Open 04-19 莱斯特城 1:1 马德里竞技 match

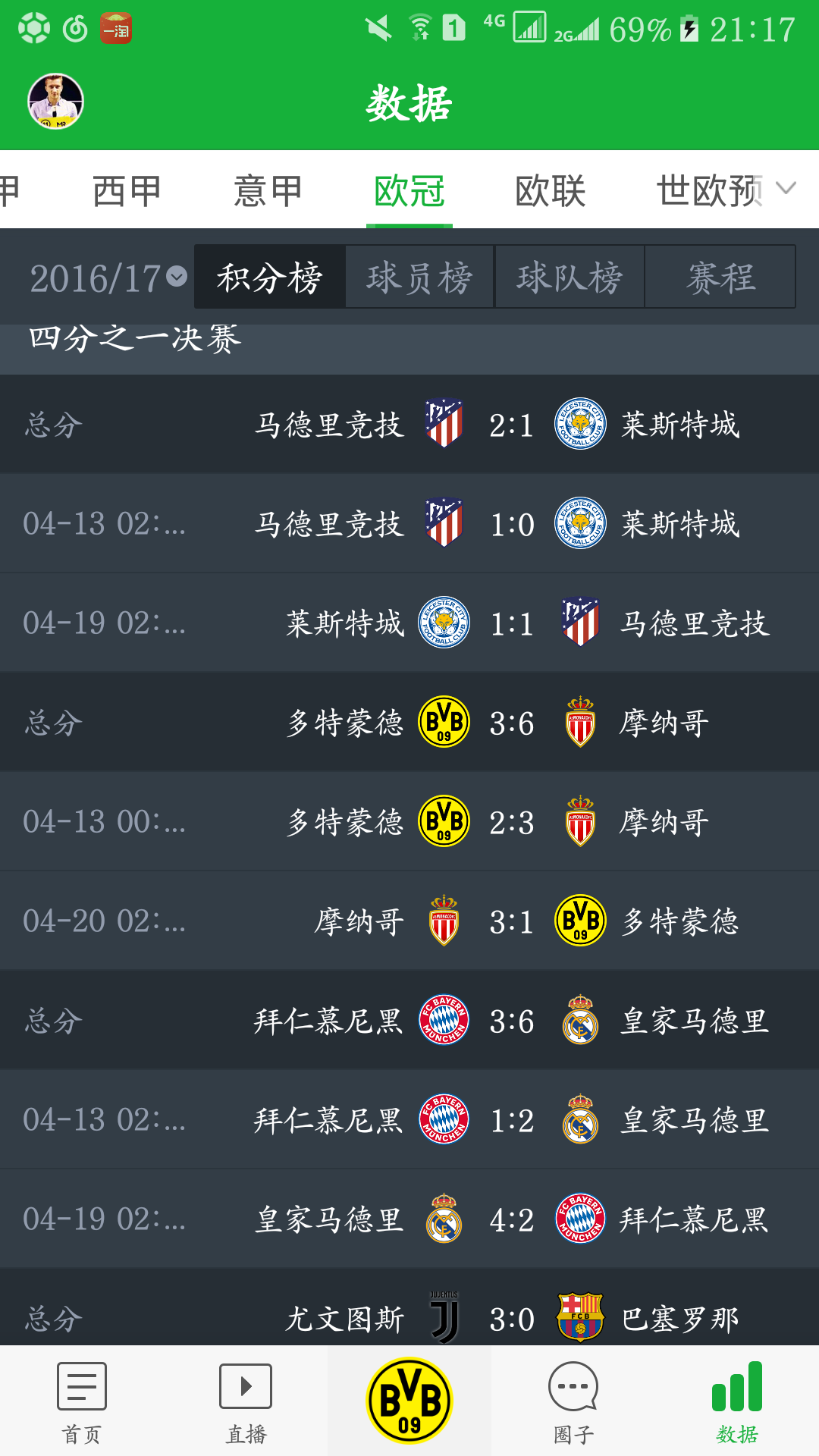[409, 623]
